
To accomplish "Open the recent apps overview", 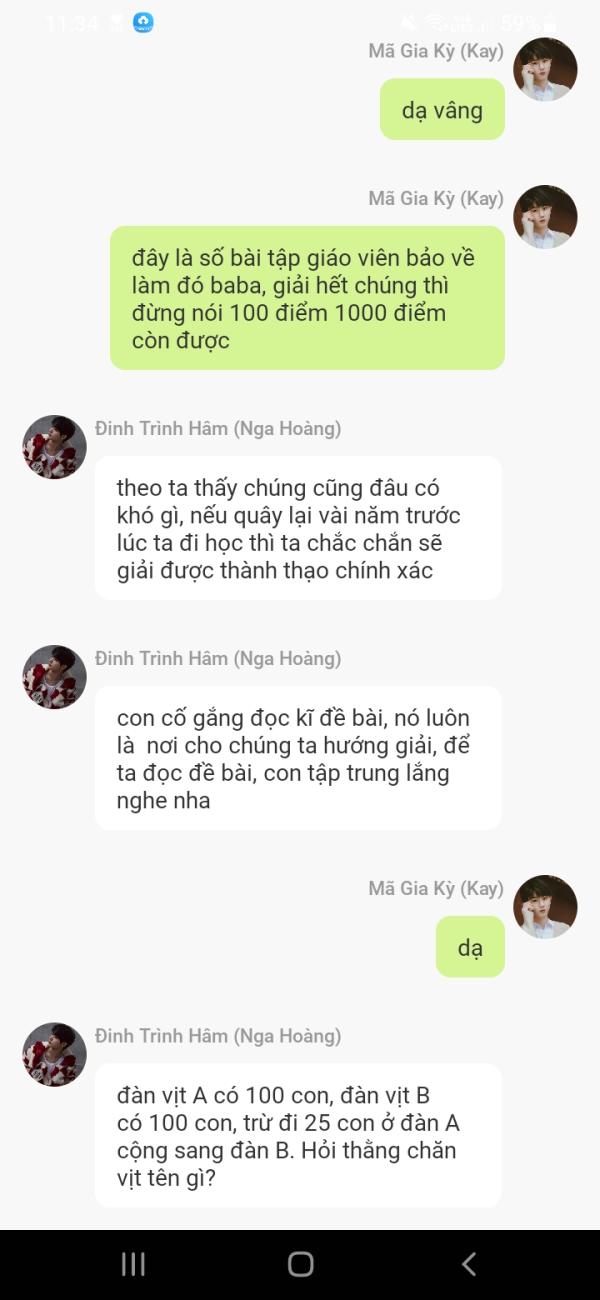I will coord(133,1264).
